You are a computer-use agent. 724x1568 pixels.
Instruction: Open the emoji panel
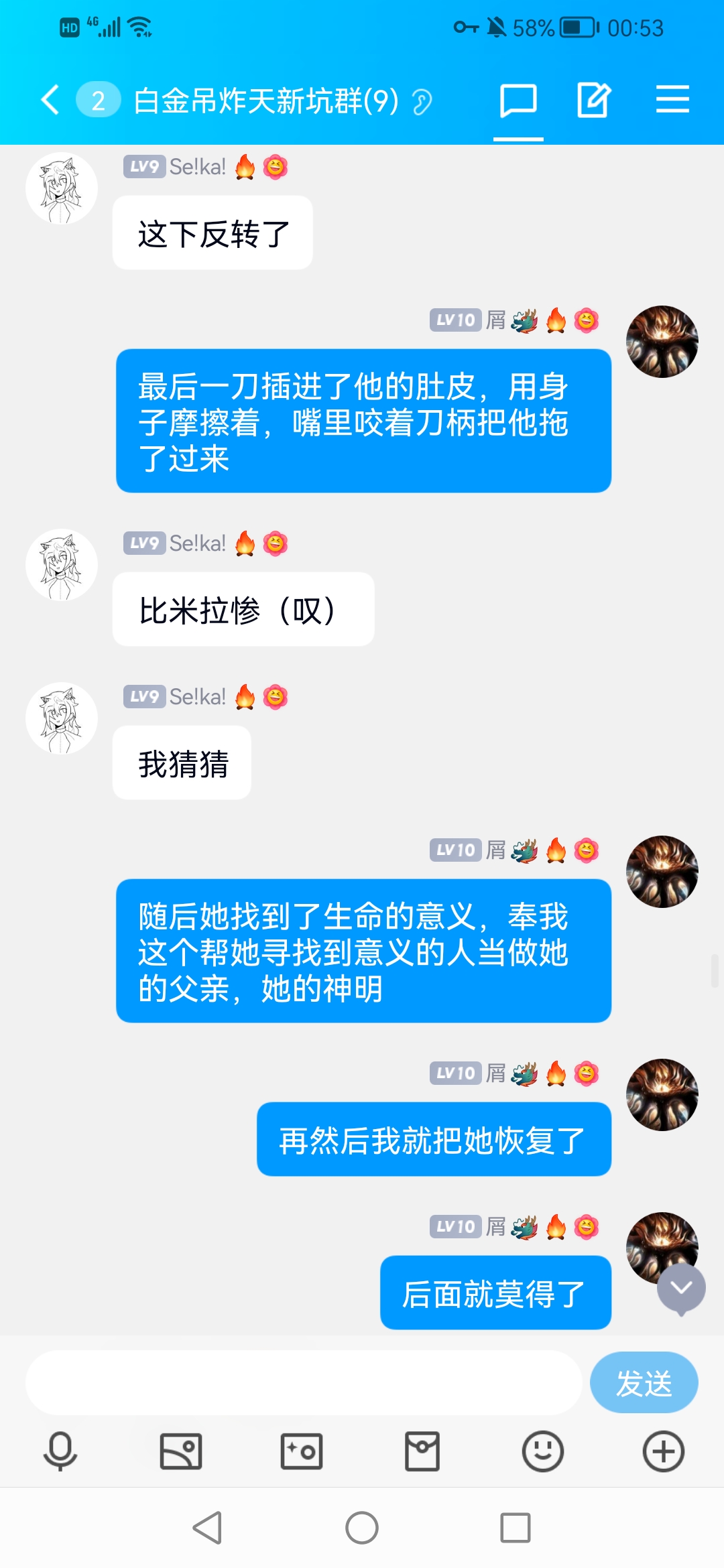[542, 1451]
